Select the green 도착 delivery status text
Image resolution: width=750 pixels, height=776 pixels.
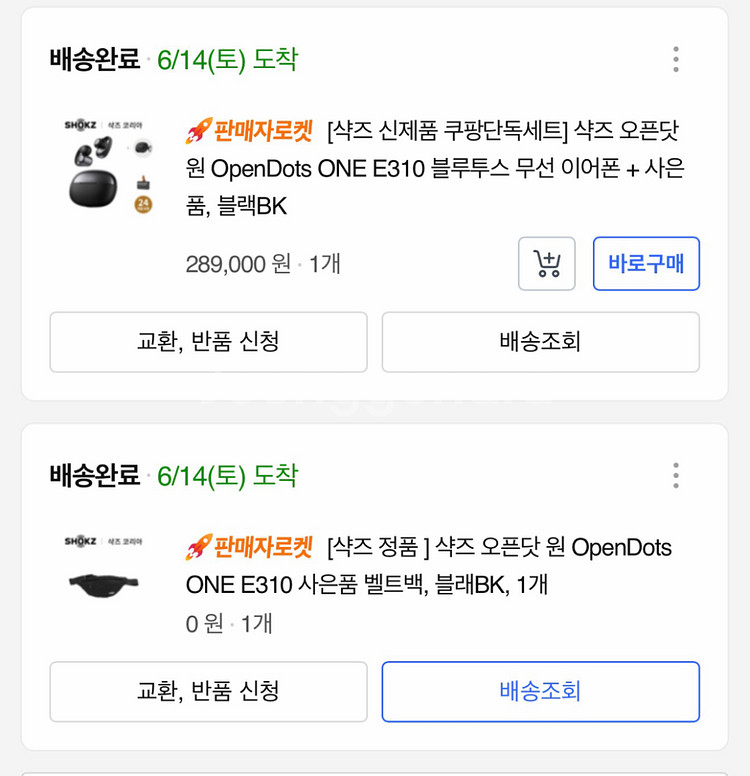tap(225, 60)
